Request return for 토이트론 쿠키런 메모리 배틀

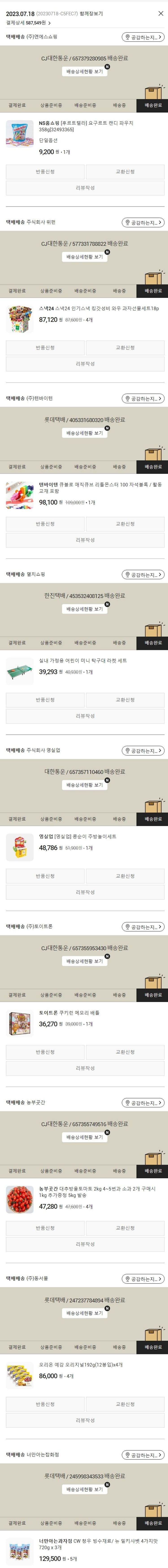[45, 1052]
